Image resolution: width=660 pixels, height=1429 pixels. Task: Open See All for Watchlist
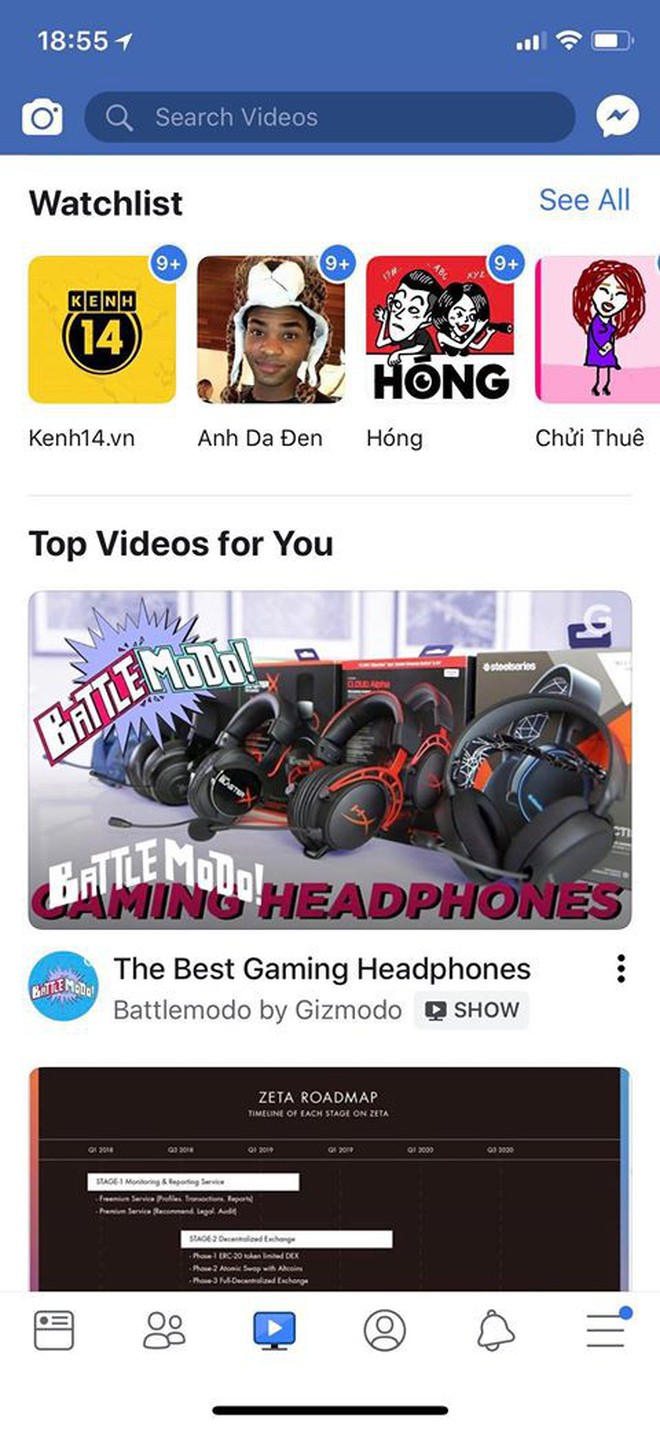click(585, 200)
